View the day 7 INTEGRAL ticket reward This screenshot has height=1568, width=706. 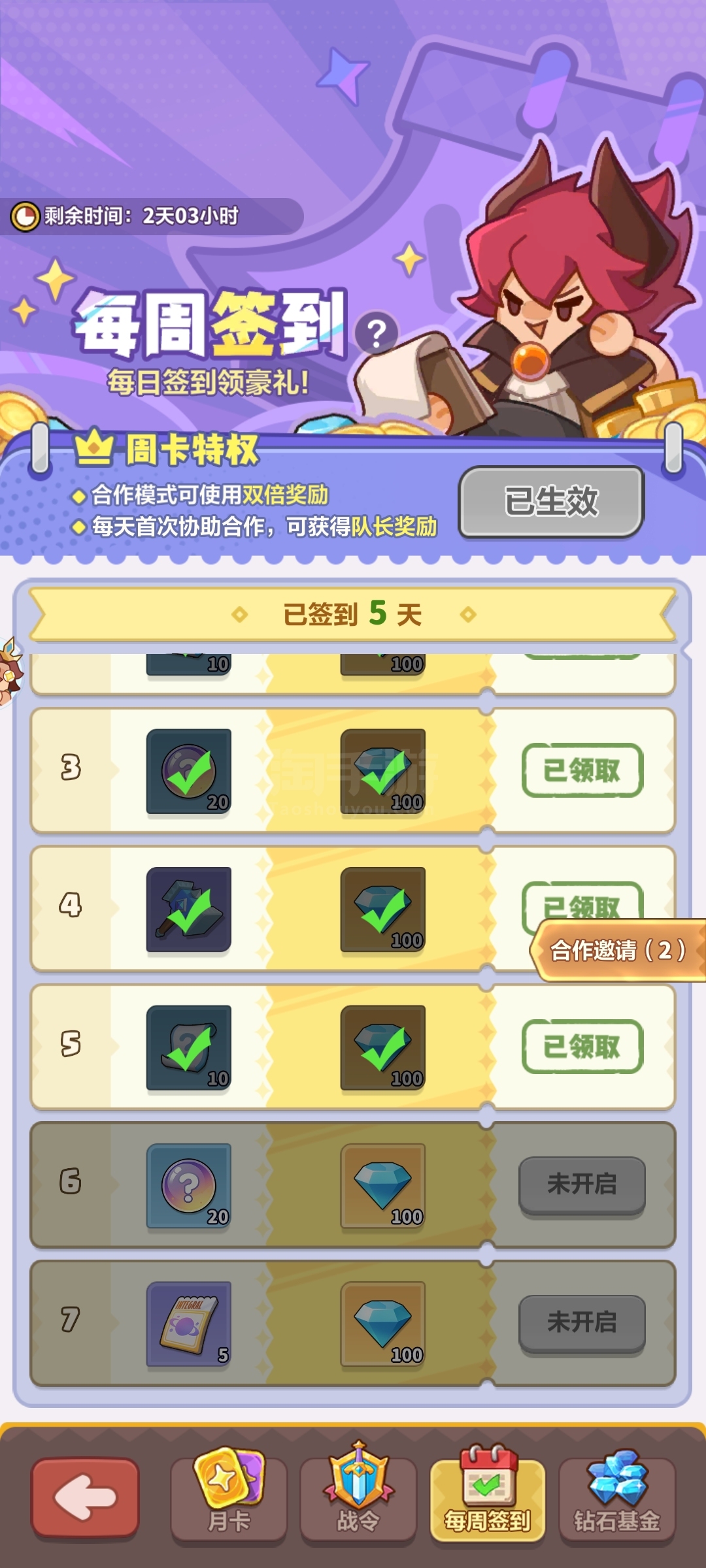coord(189,1324)
